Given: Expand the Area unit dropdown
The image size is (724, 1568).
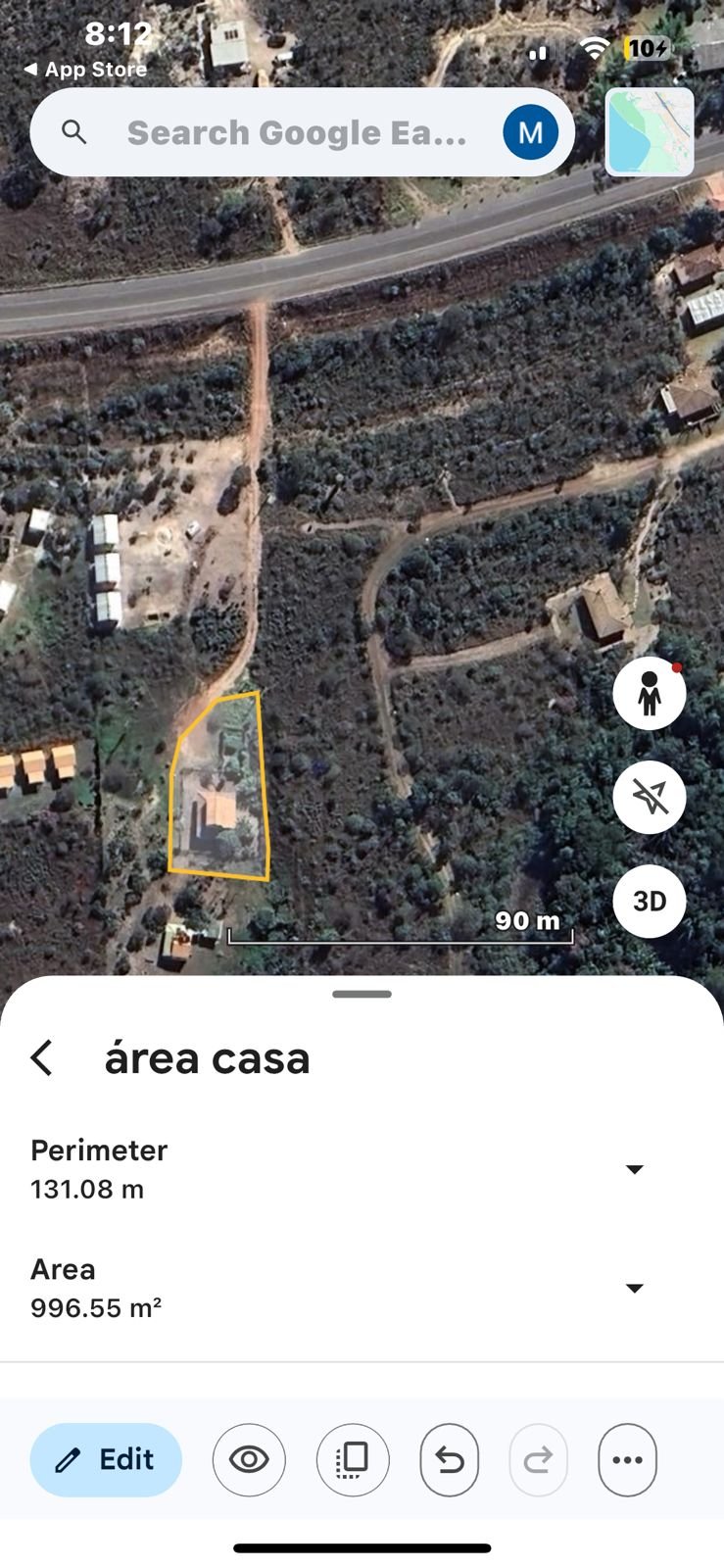Looking at the screenshot, I should (x=635, y=1288).
